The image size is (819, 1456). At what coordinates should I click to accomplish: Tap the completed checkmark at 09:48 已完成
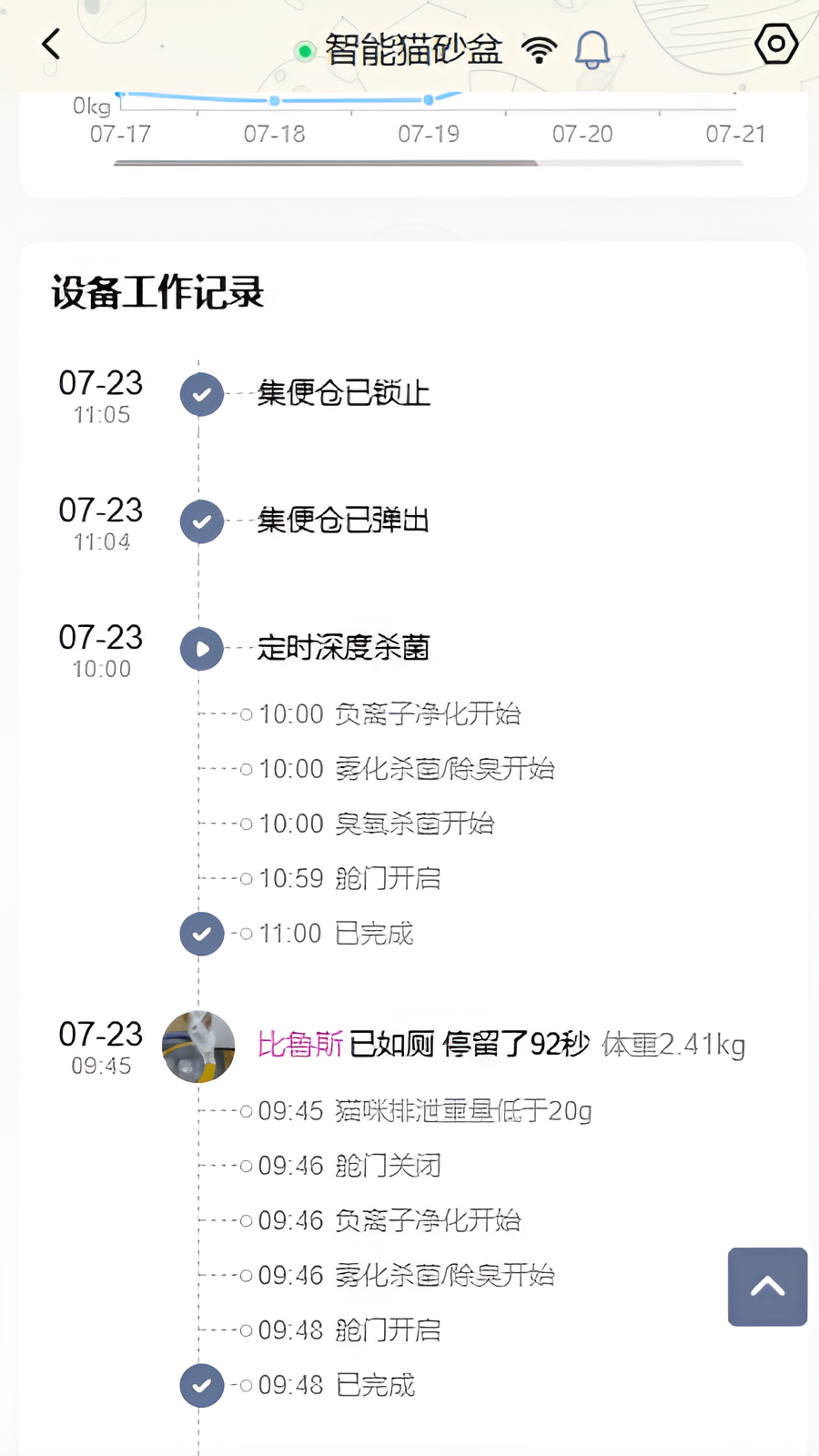(x=201, y=1385)
